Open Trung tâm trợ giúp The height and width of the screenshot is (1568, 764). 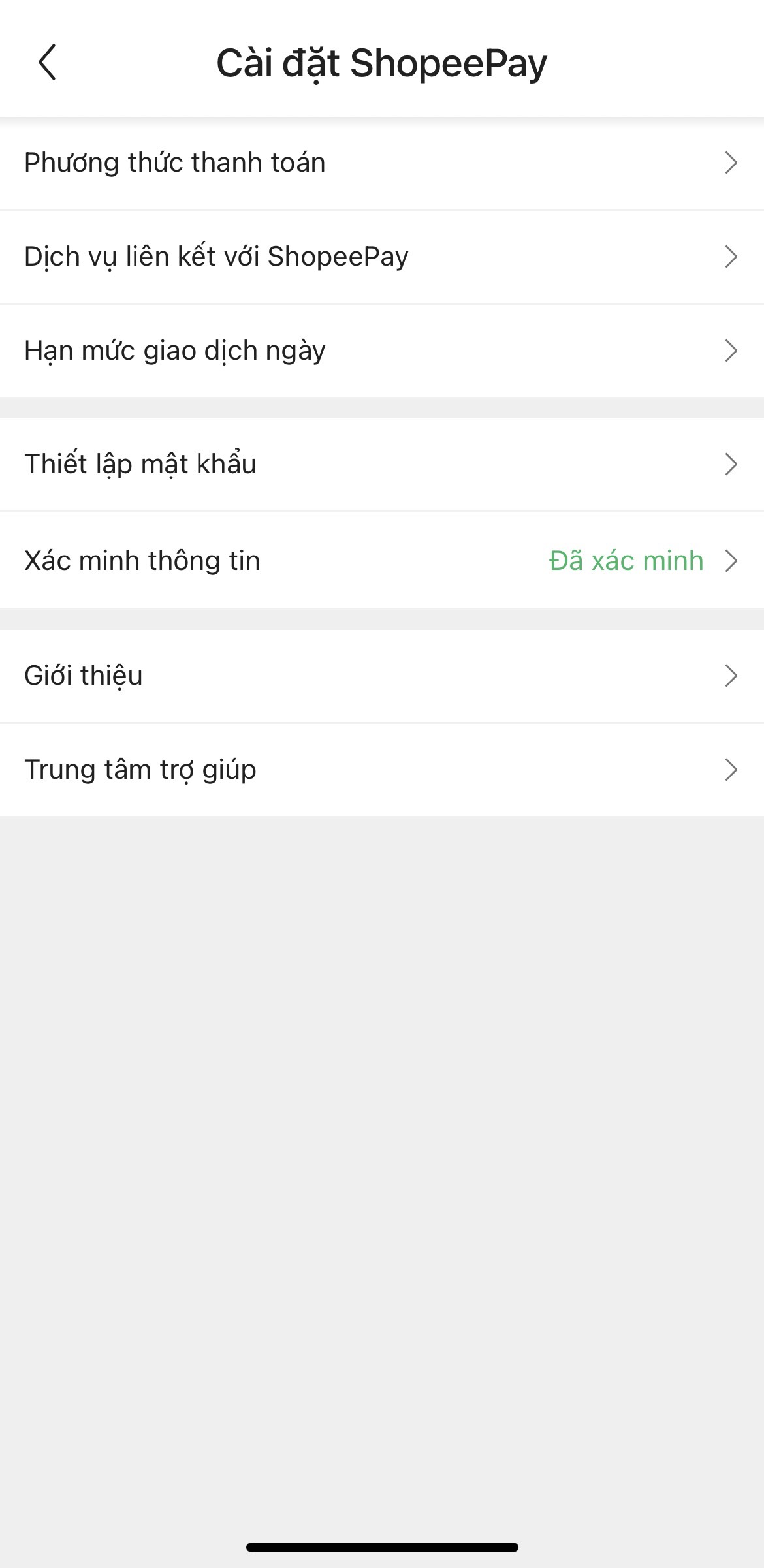click(x=382, y=770)
